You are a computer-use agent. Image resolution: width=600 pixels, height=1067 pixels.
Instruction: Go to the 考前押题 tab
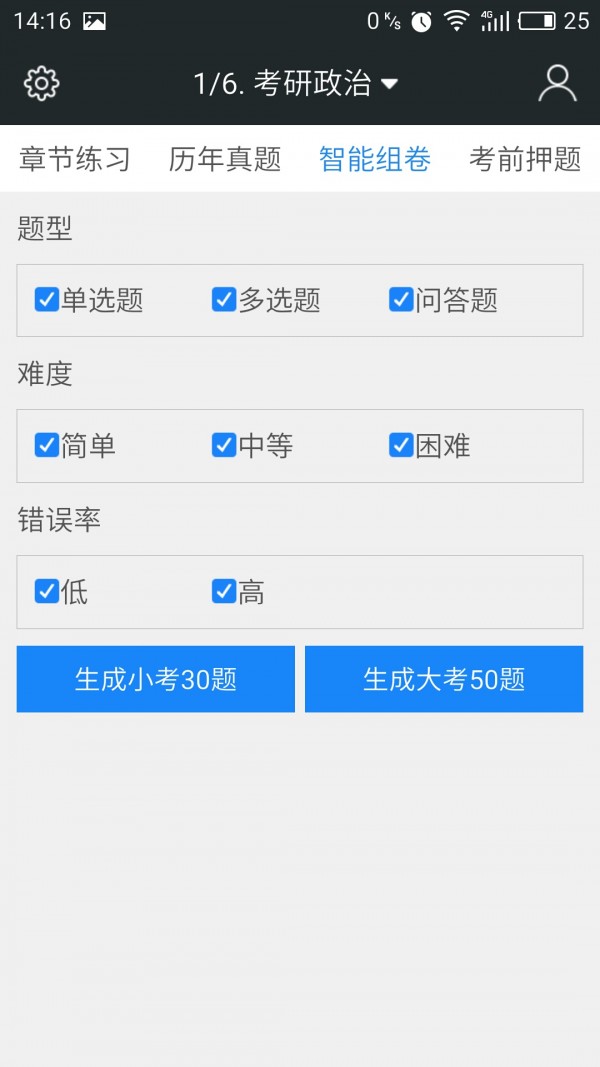click(x=525, y=159)
